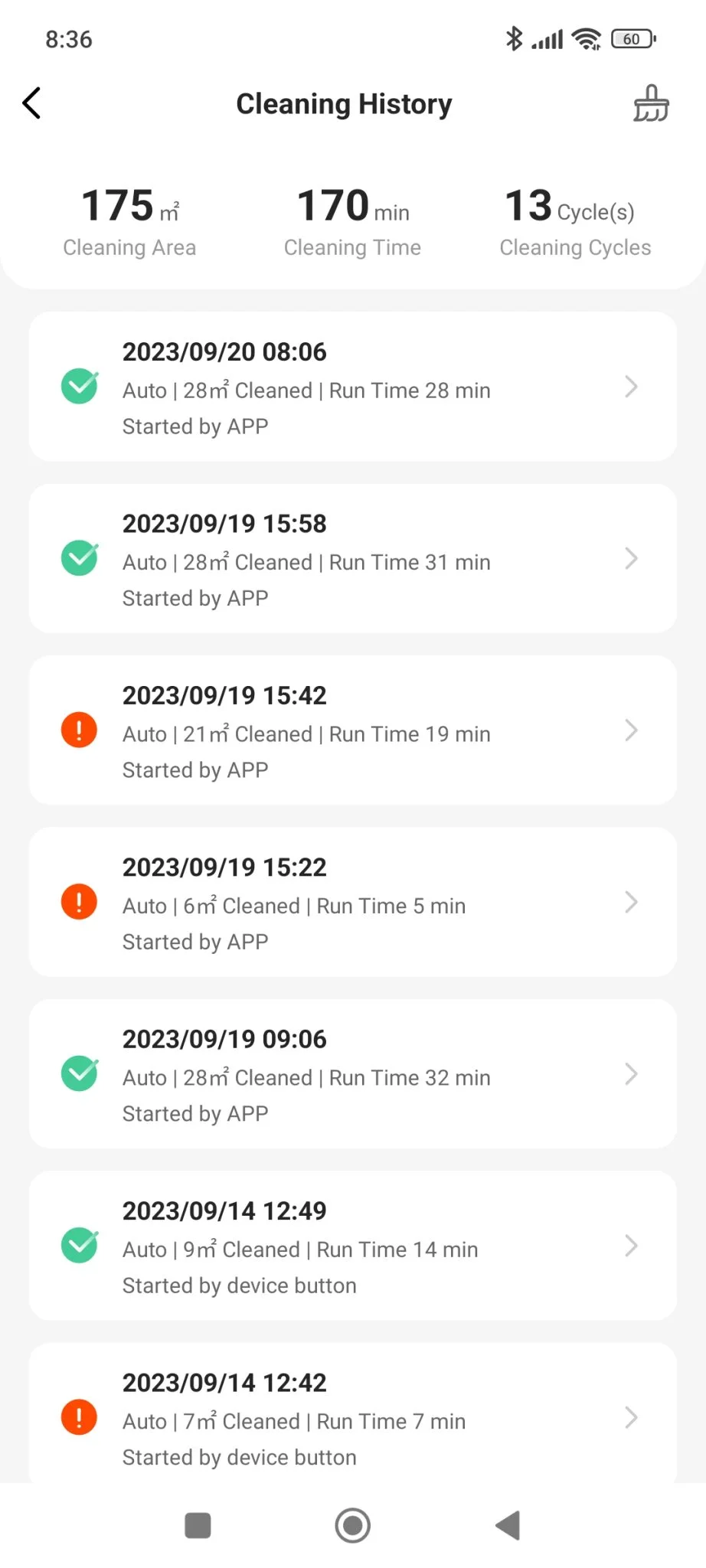Open the 2023/09/14 12:42 cleaning record
Screen dimensions: 706x1568
point(353,1413)
